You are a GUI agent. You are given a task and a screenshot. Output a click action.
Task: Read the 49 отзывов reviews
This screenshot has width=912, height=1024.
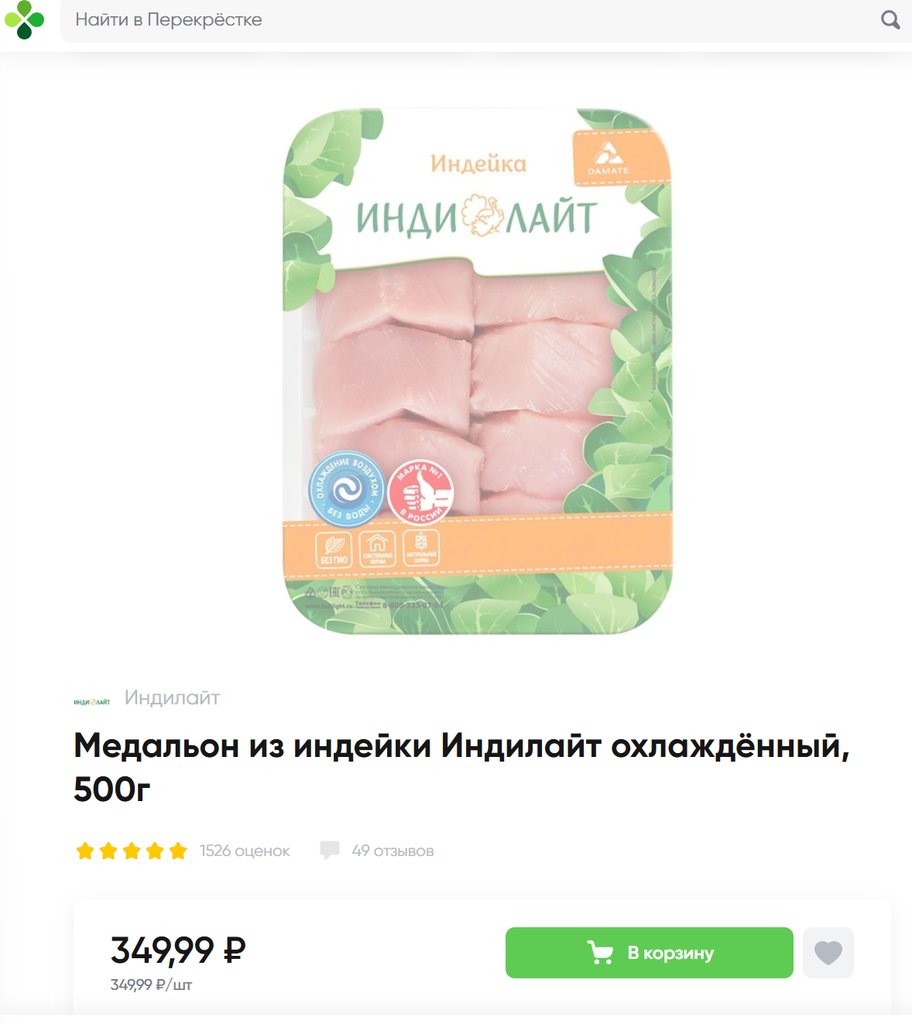(x=391, y=851)
